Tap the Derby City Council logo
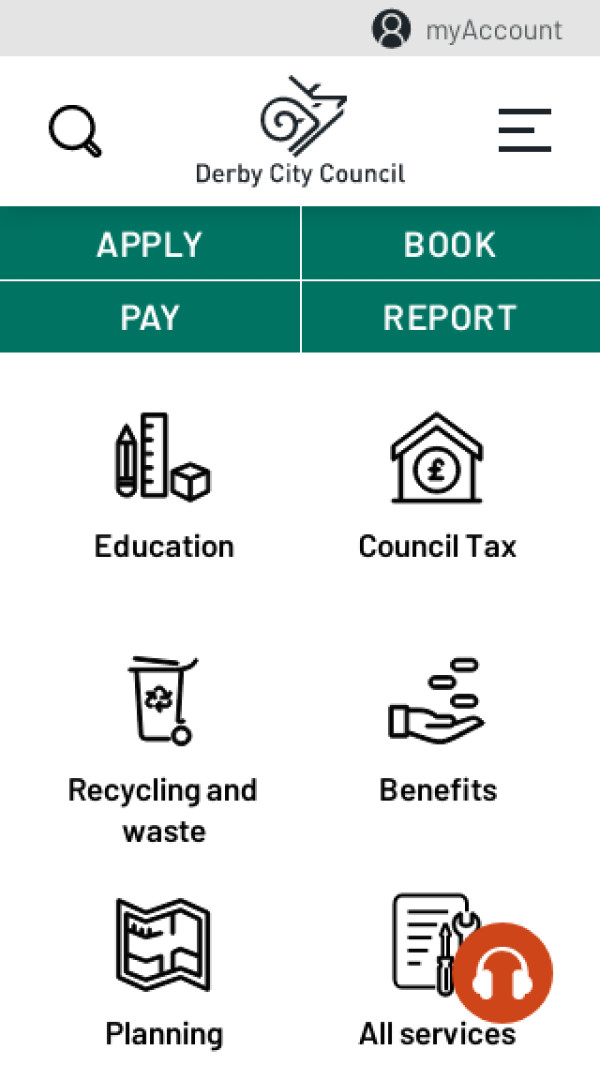This screenshot has width=600, height=1065. coord(300,130)
